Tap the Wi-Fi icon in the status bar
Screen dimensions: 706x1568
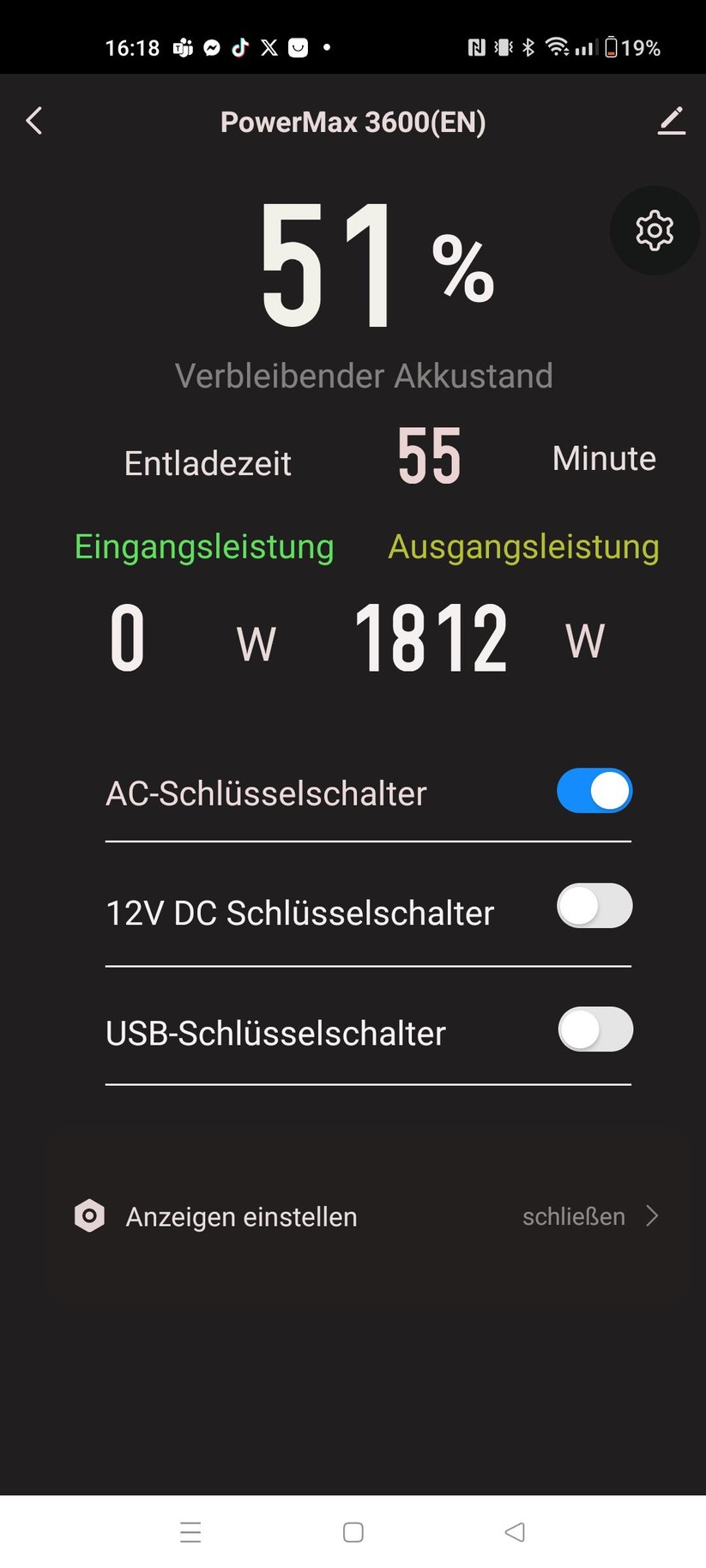point(558,47)
